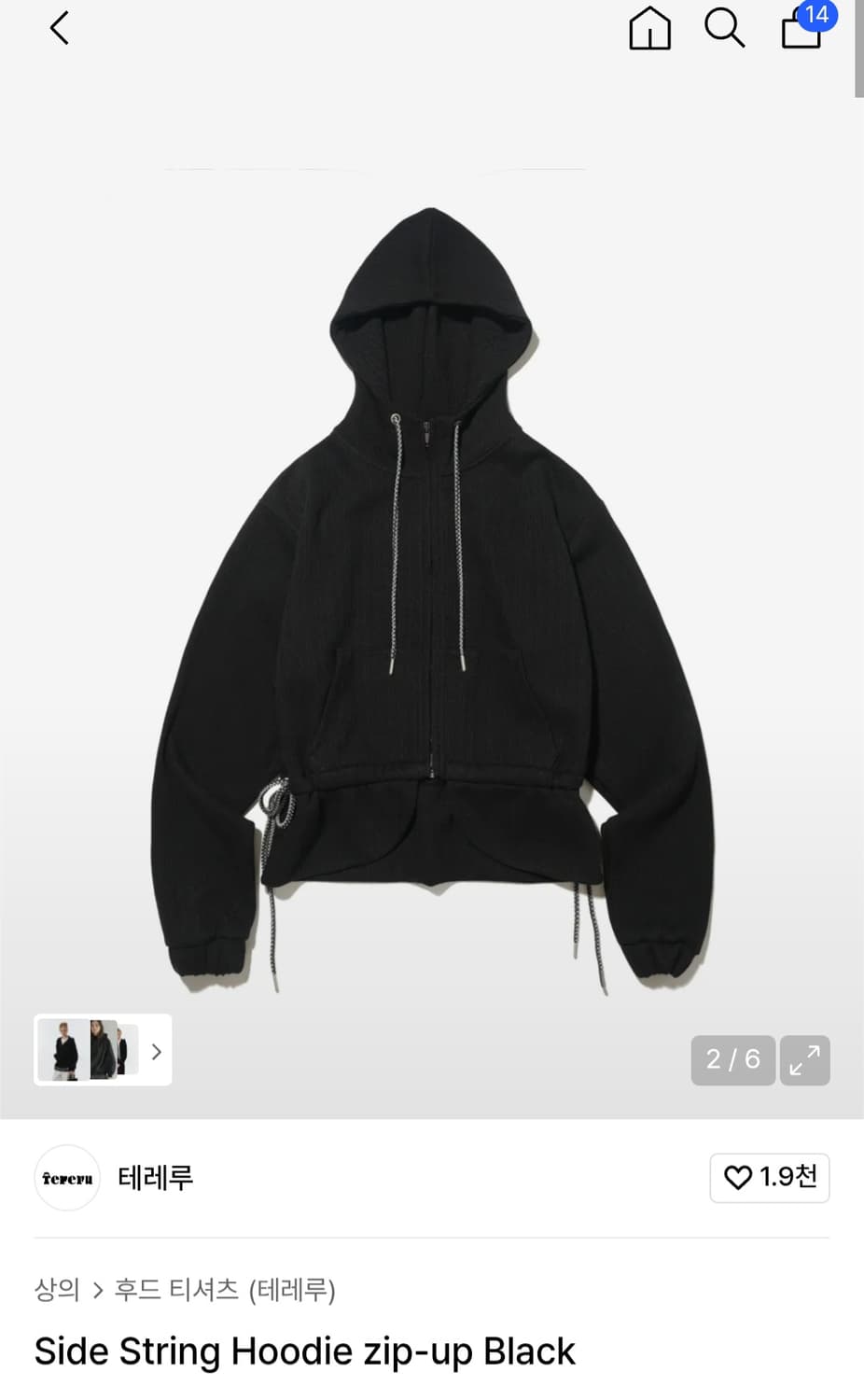Open the search function

pos(724,28)
